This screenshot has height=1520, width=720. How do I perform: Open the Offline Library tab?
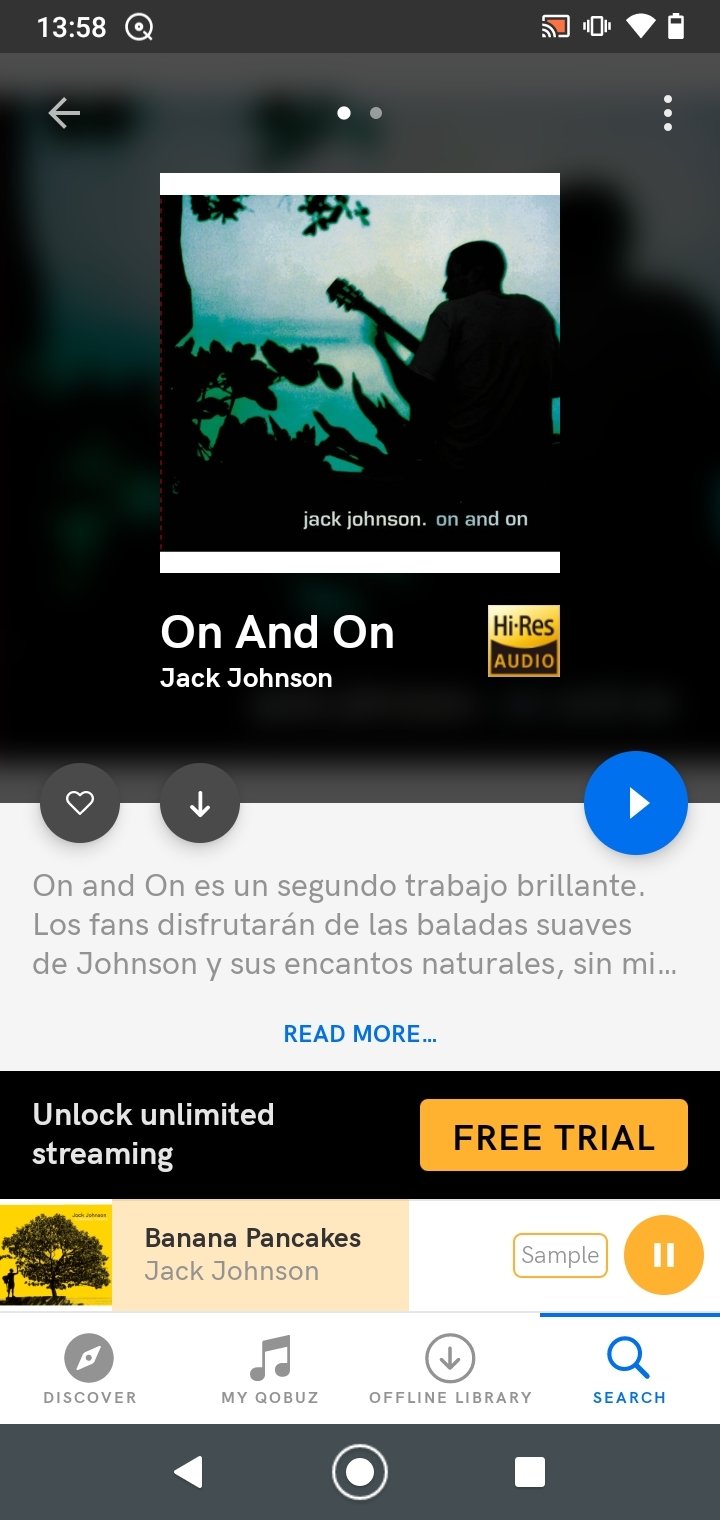point(450,1370)
